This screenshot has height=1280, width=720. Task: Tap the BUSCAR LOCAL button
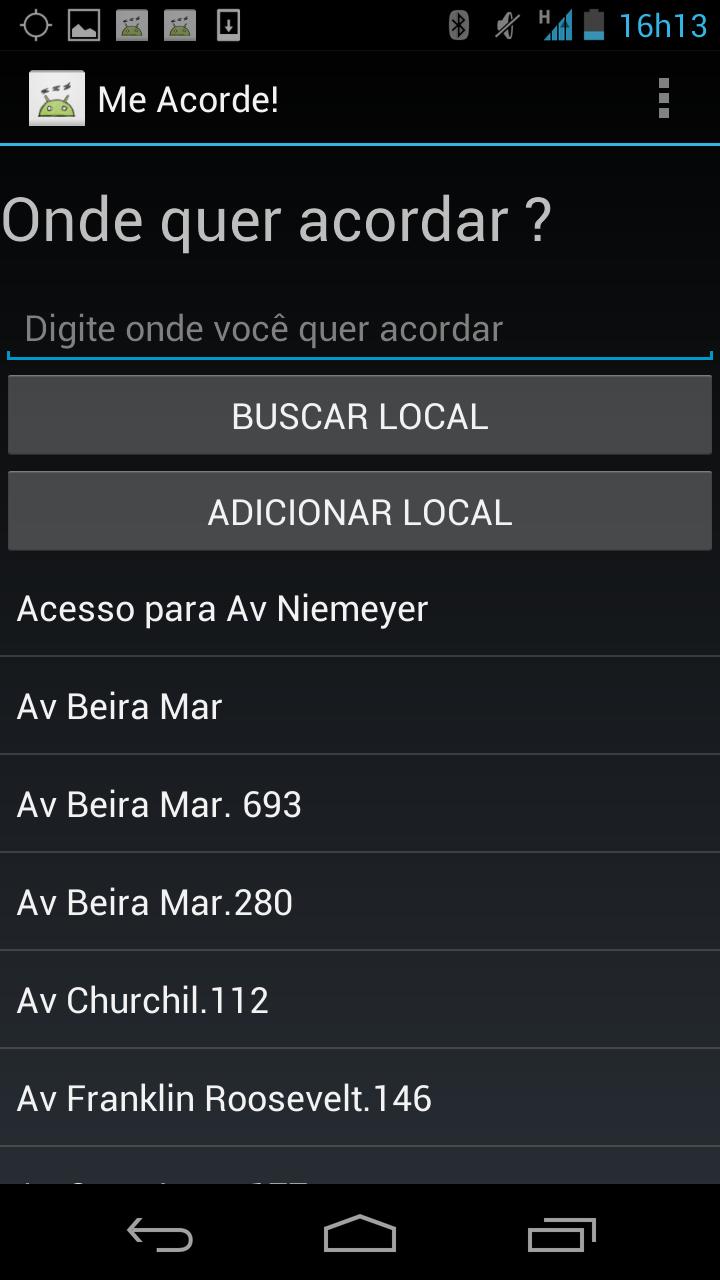[360, 416]
